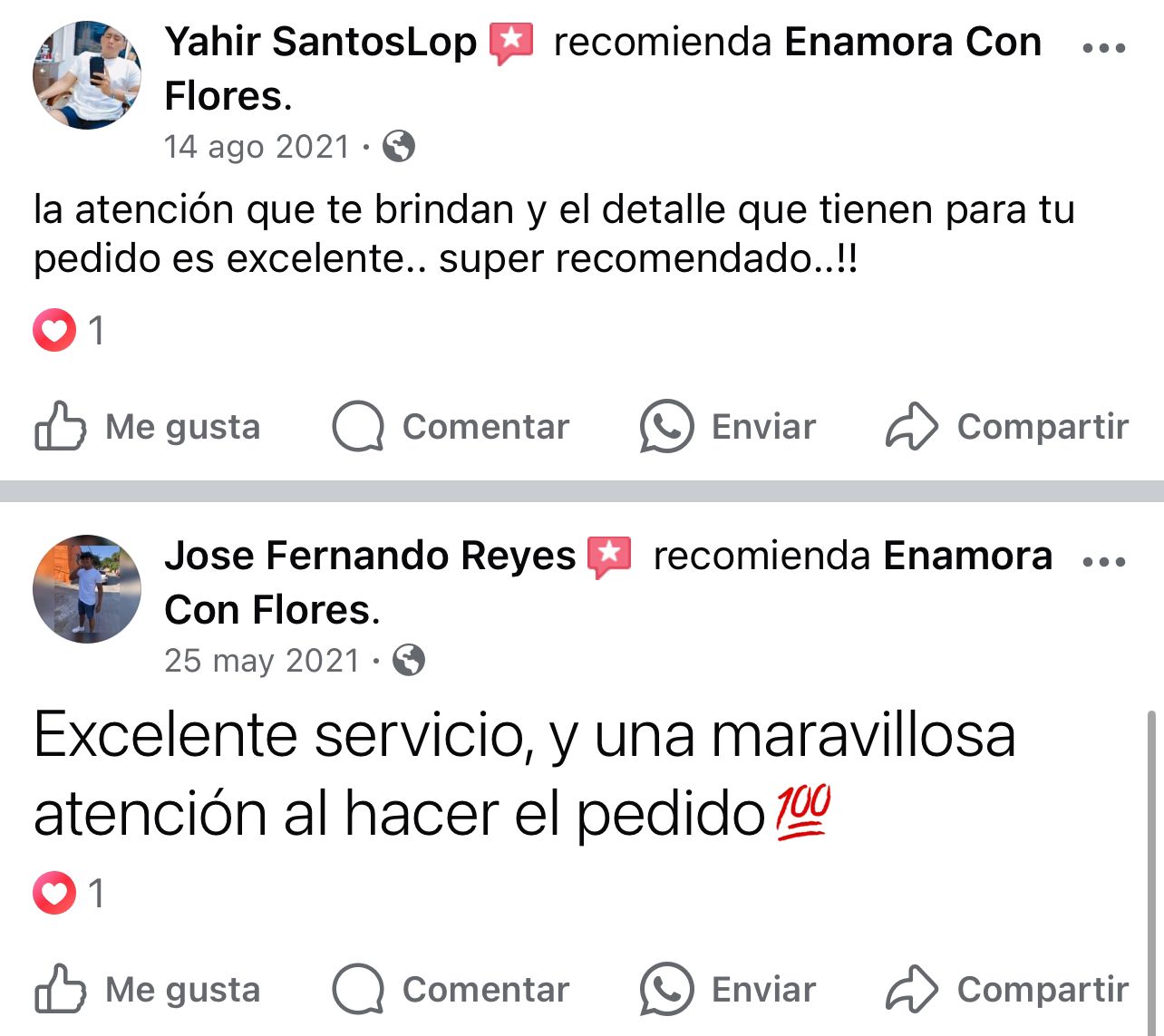Share Yahir SantosLop's recommendation

[1007, 427]
